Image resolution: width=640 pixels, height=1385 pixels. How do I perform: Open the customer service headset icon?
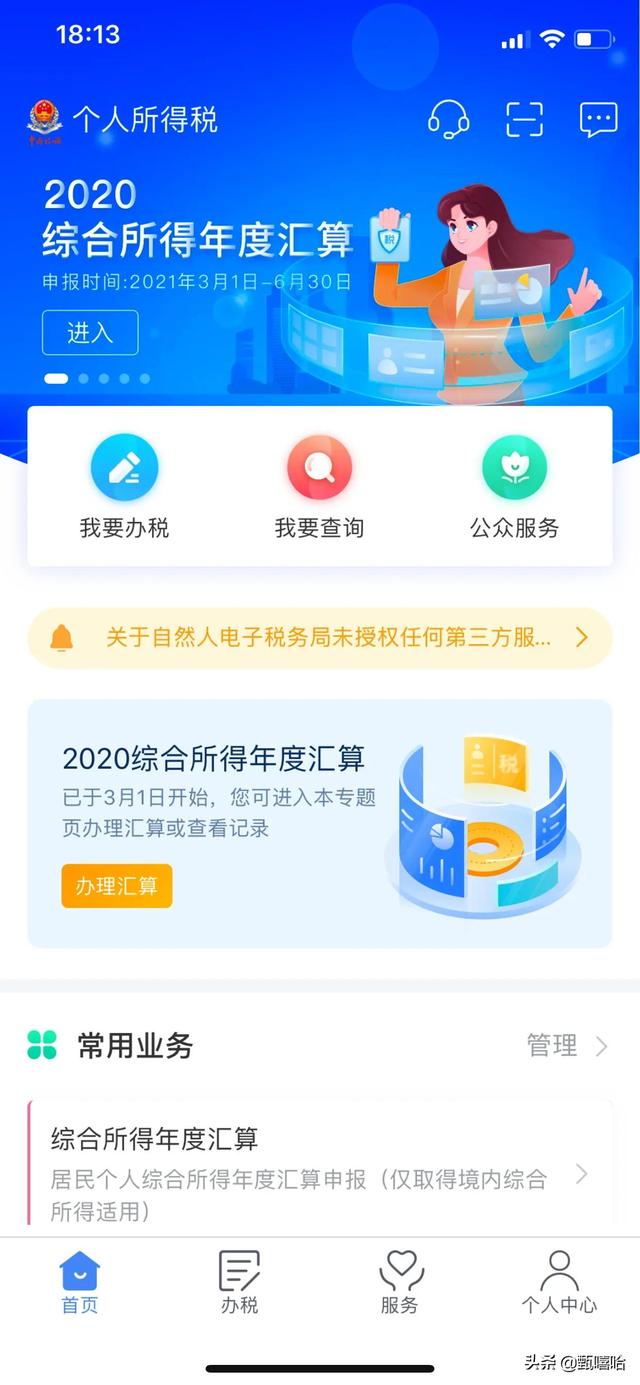(x=448, y=119)
